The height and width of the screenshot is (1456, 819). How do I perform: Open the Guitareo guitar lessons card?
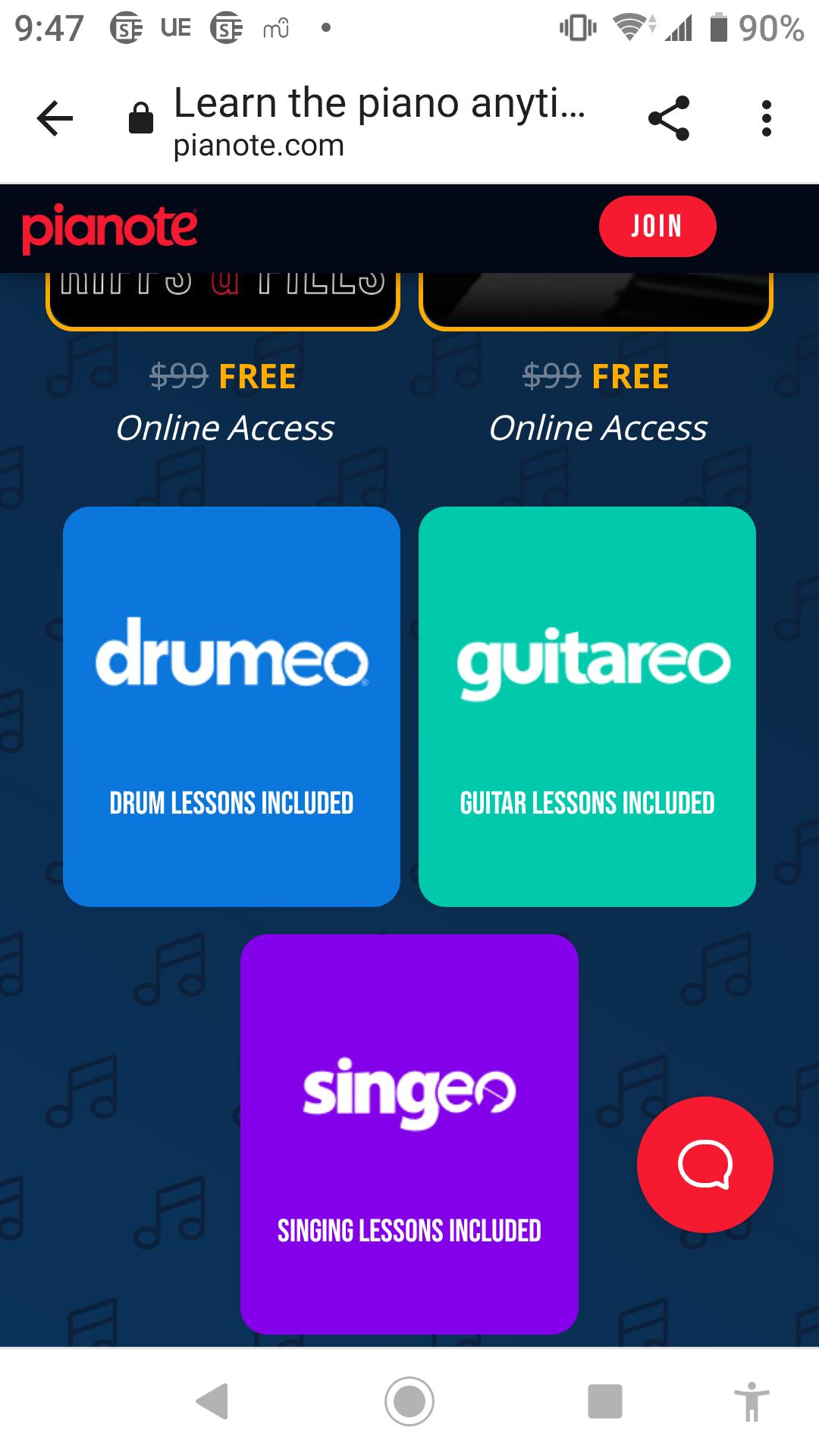(587, 706)
